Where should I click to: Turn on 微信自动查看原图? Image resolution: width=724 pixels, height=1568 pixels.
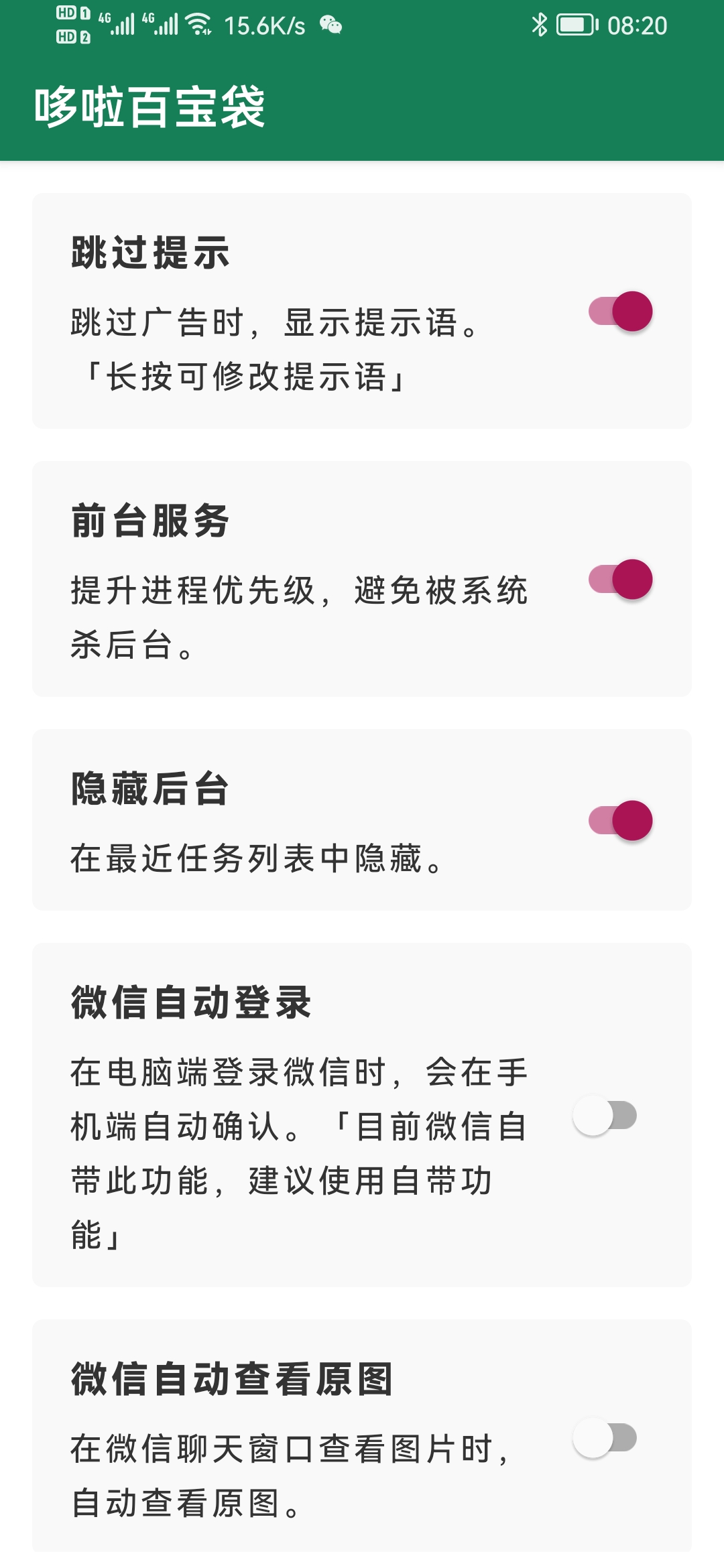tap(605, 1438)
